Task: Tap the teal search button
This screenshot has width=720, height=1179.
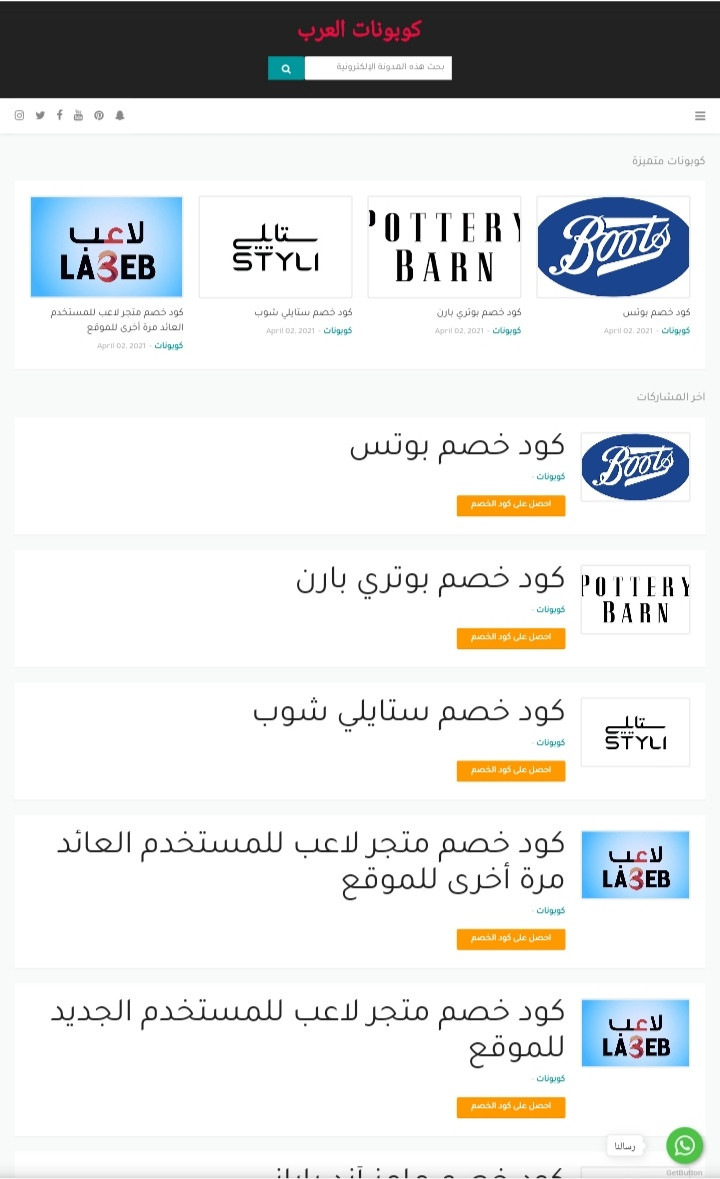Action: (286, 68)
